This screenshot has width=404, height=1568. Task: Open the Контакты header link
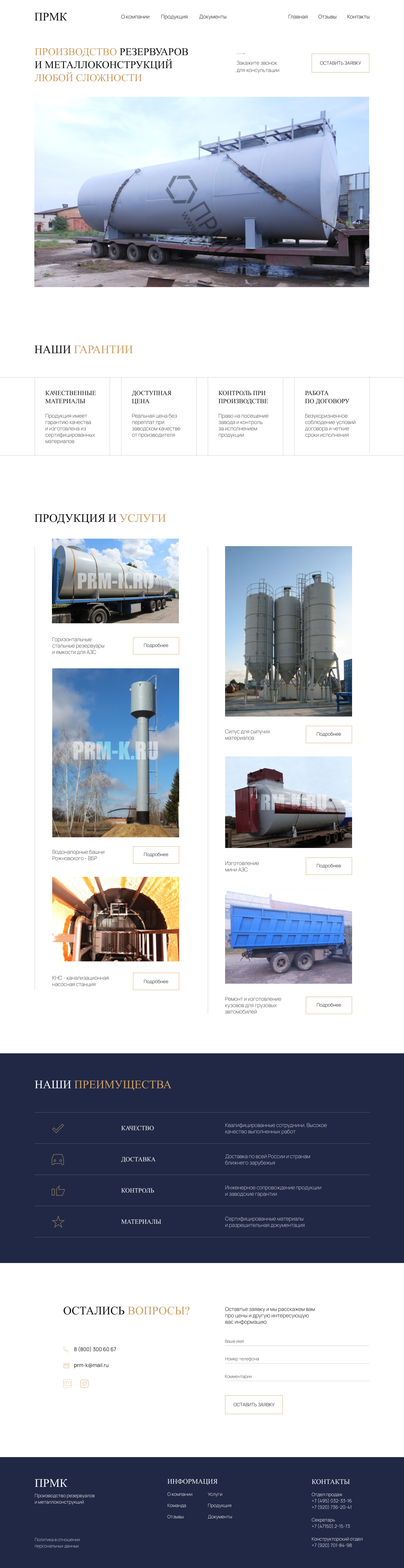[358, 17]
